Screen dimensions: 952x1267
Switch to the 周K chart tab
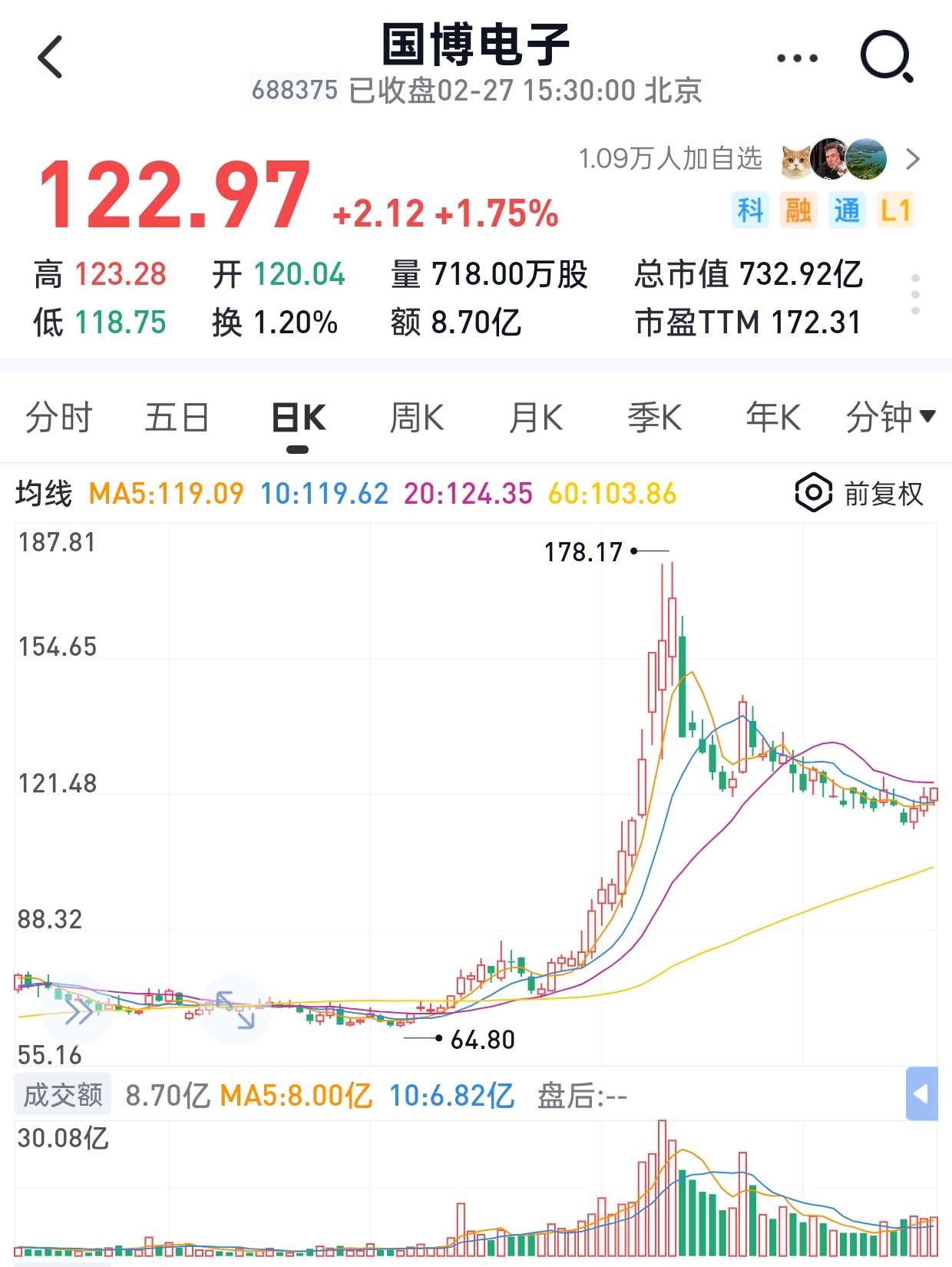tap(417, 418)
